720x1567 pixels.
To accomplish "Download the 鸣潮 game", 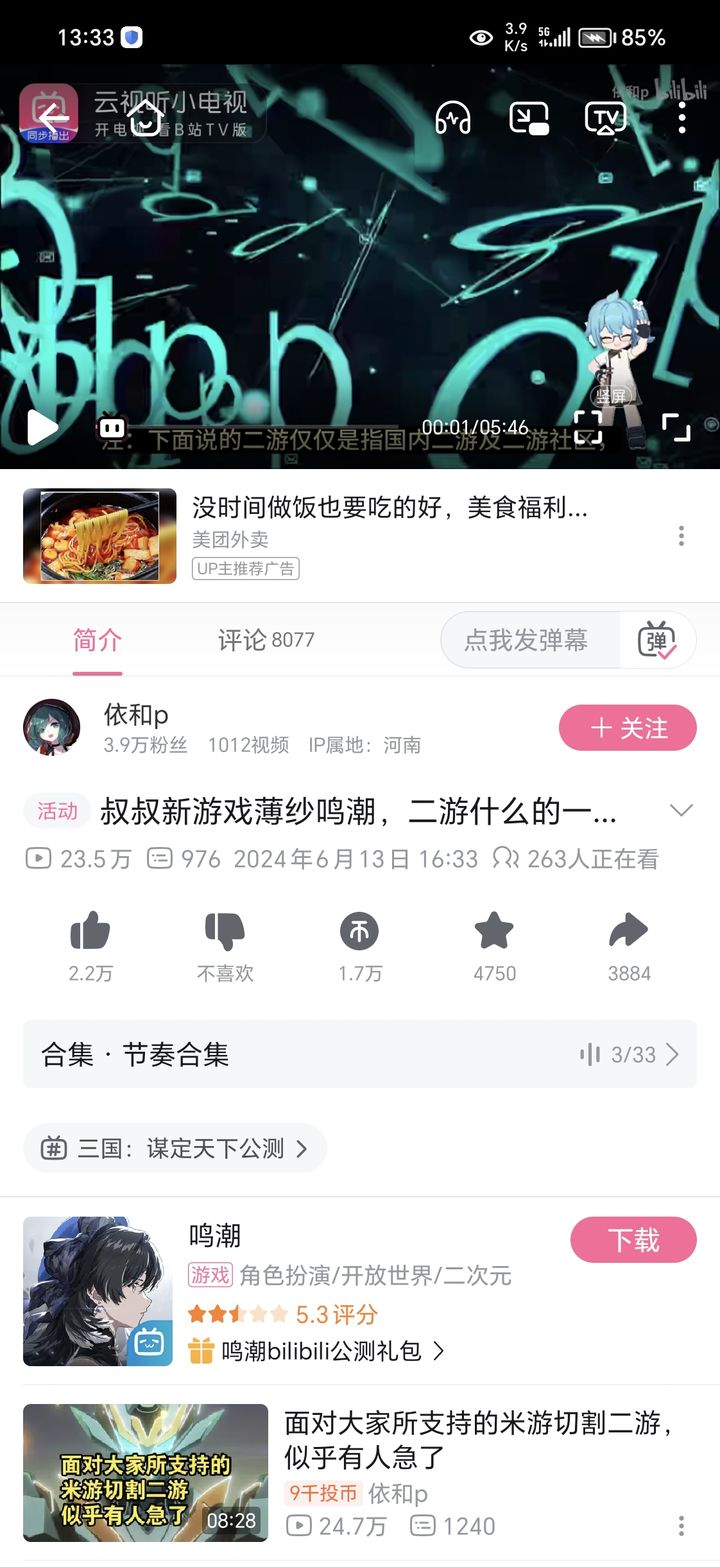I will point(633,1240).
